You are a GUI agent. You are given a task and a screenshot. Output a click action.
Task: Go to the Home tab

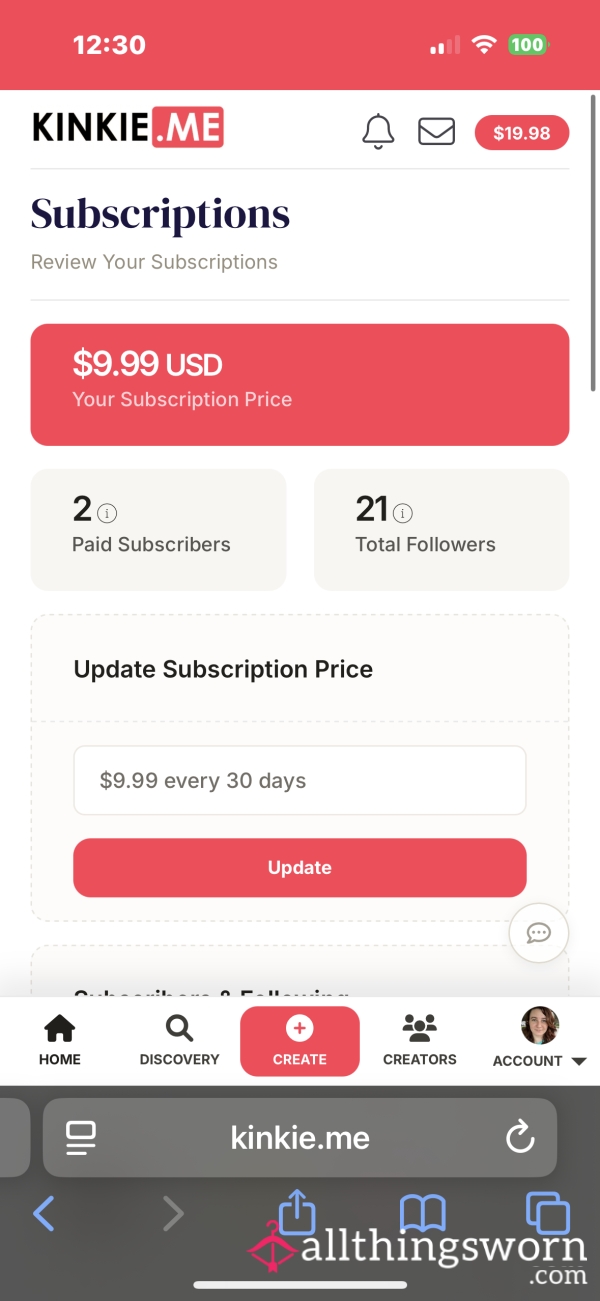(60, 1041)
